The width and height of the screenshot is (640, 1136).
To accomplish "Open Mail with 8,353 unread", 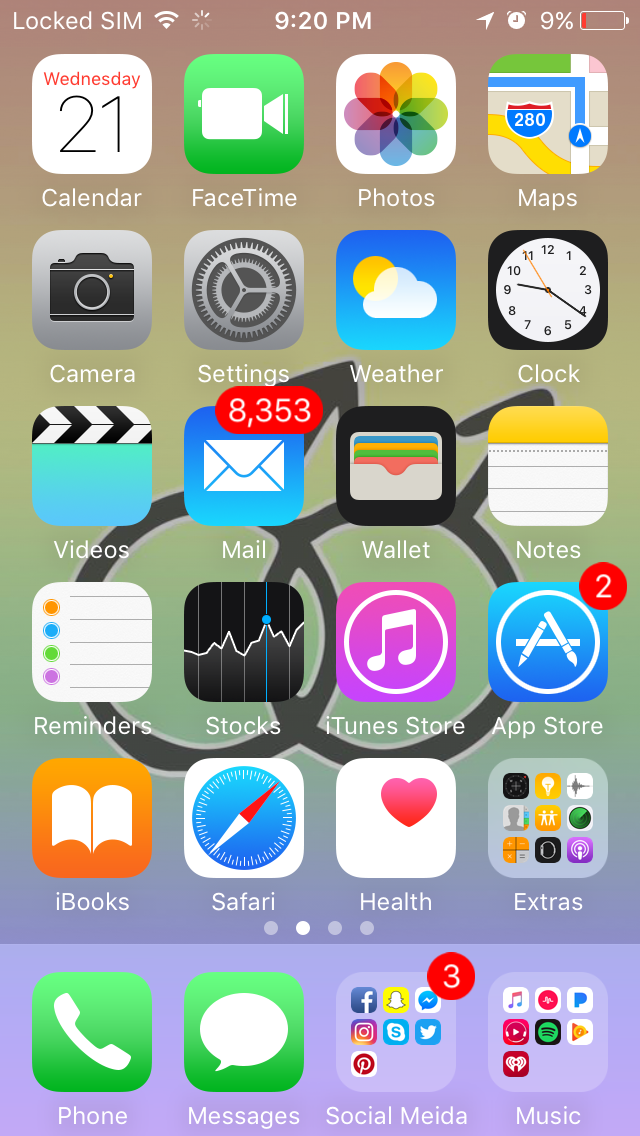I will (244, 467).
